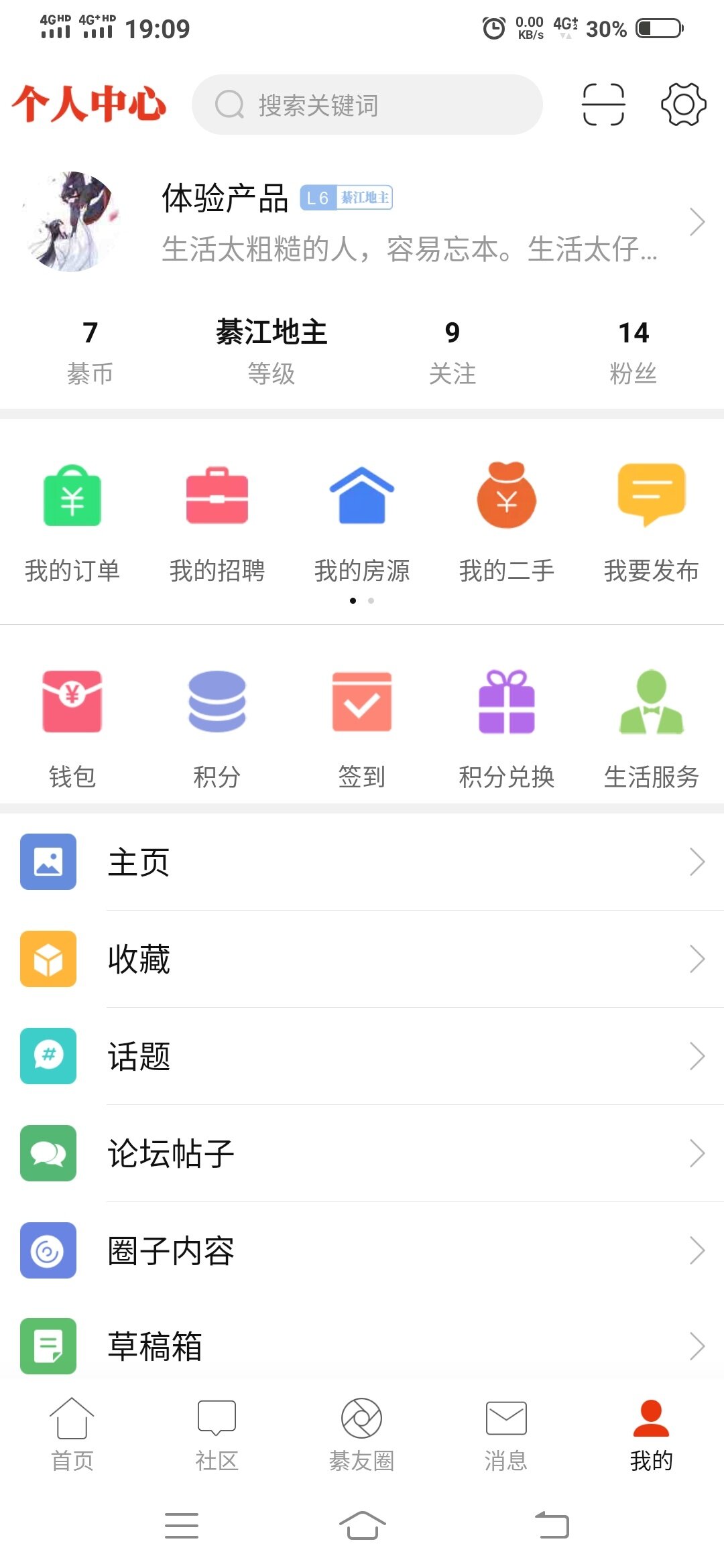Tap the system back button

[x=552, y=1526]
